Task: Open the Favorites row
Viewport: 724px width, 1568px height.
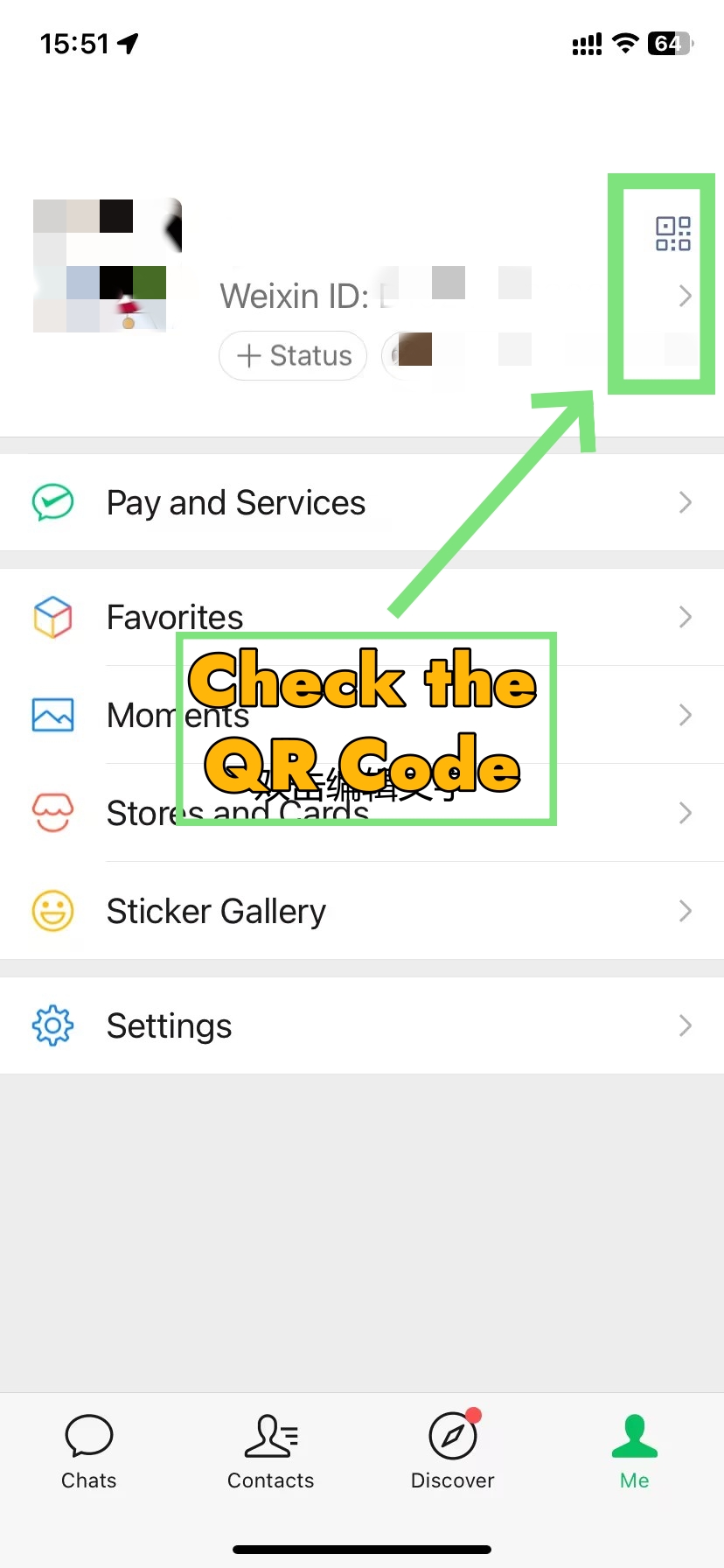Action: click(x=362, y=617)
